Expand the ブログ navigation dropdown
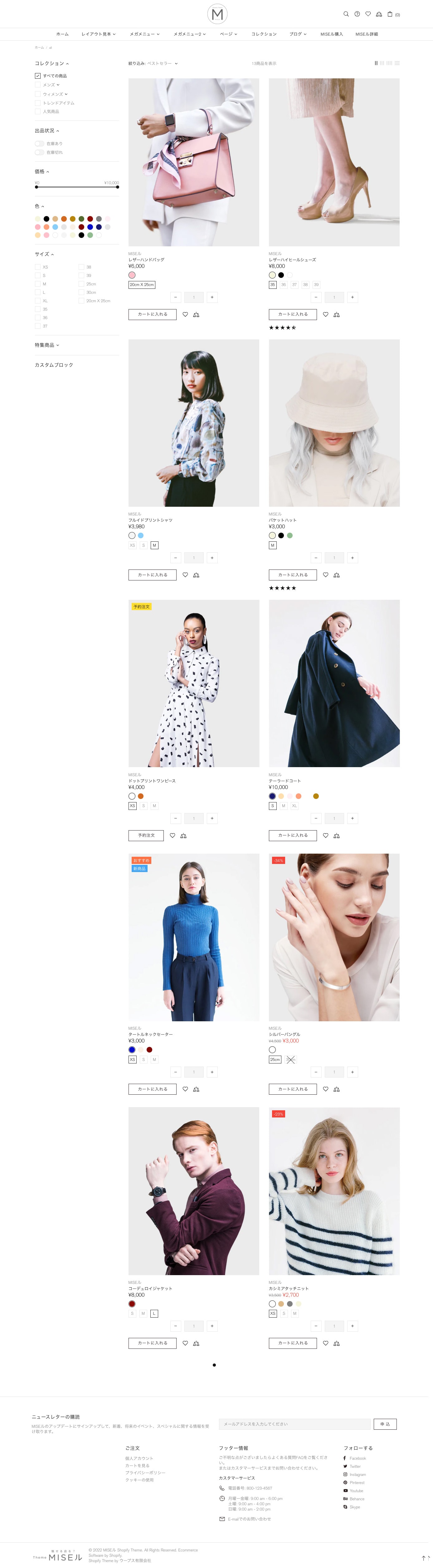The image size is (433, 1568). coord(297,34)
